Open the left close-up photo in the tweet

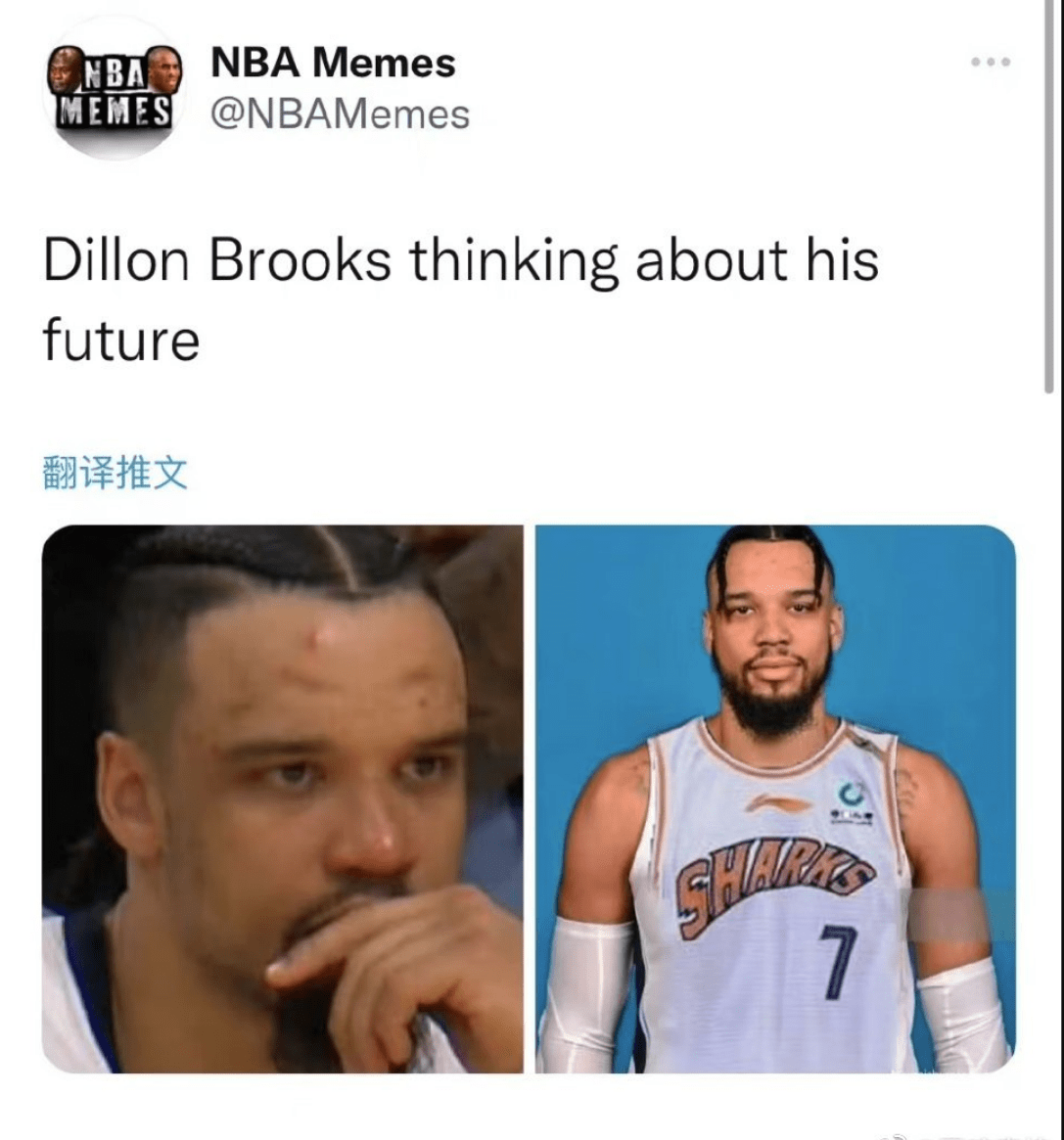coord(282,798)
